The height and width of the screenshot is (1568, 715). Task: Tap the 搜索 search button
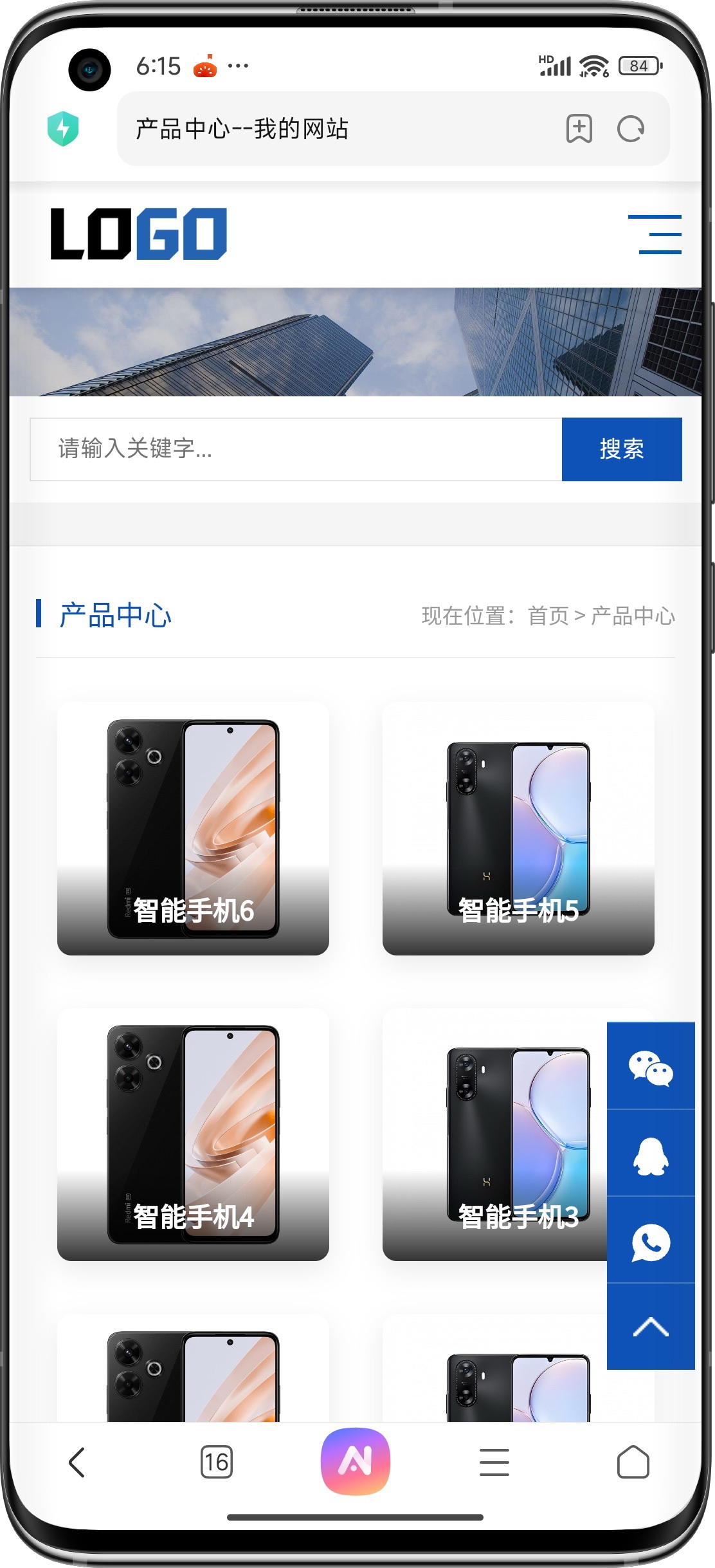[621, 449]
